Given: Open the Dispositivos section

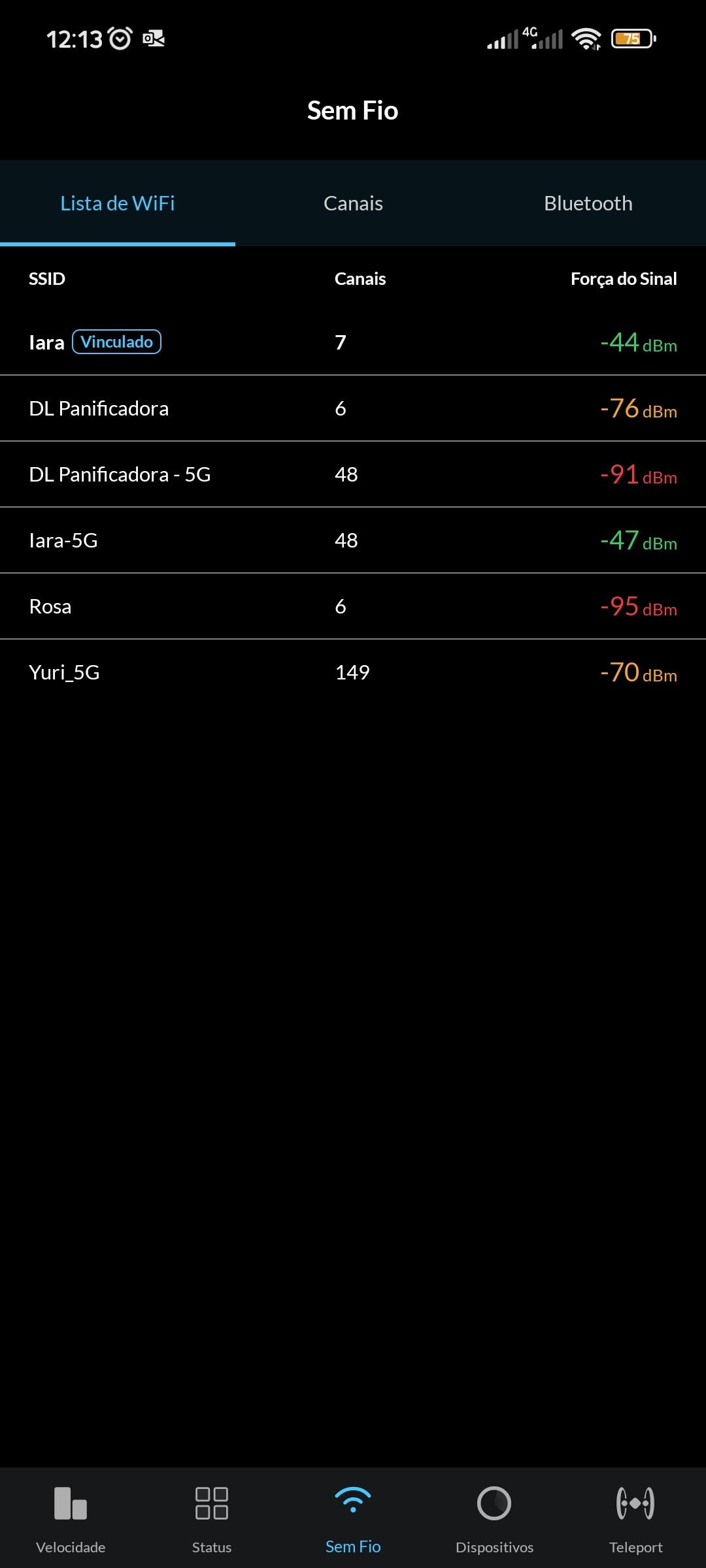Looking at the screenshot, I should 494,1518.
